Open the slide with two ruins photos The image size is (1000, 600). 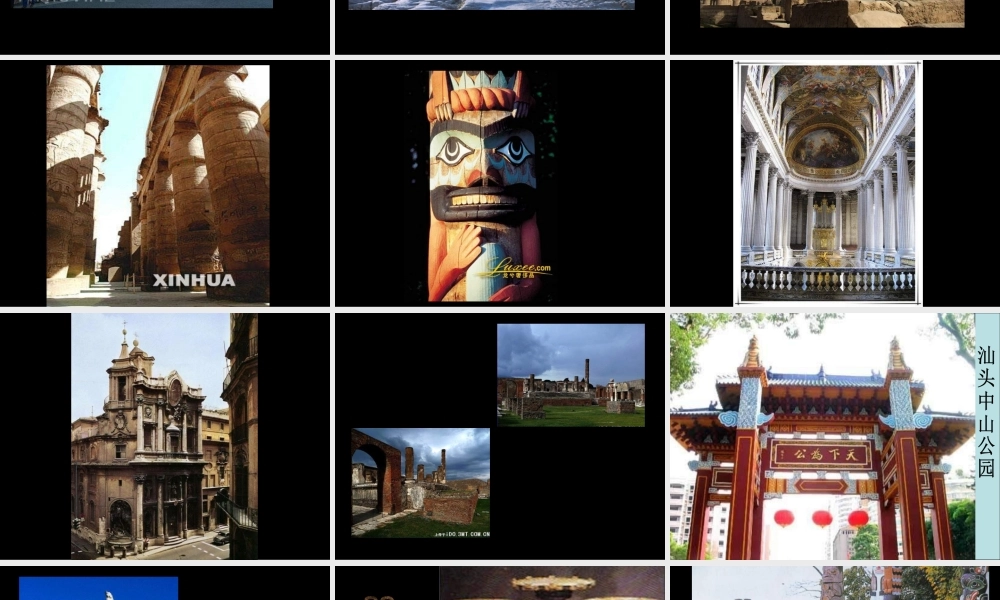pos(499,436)
